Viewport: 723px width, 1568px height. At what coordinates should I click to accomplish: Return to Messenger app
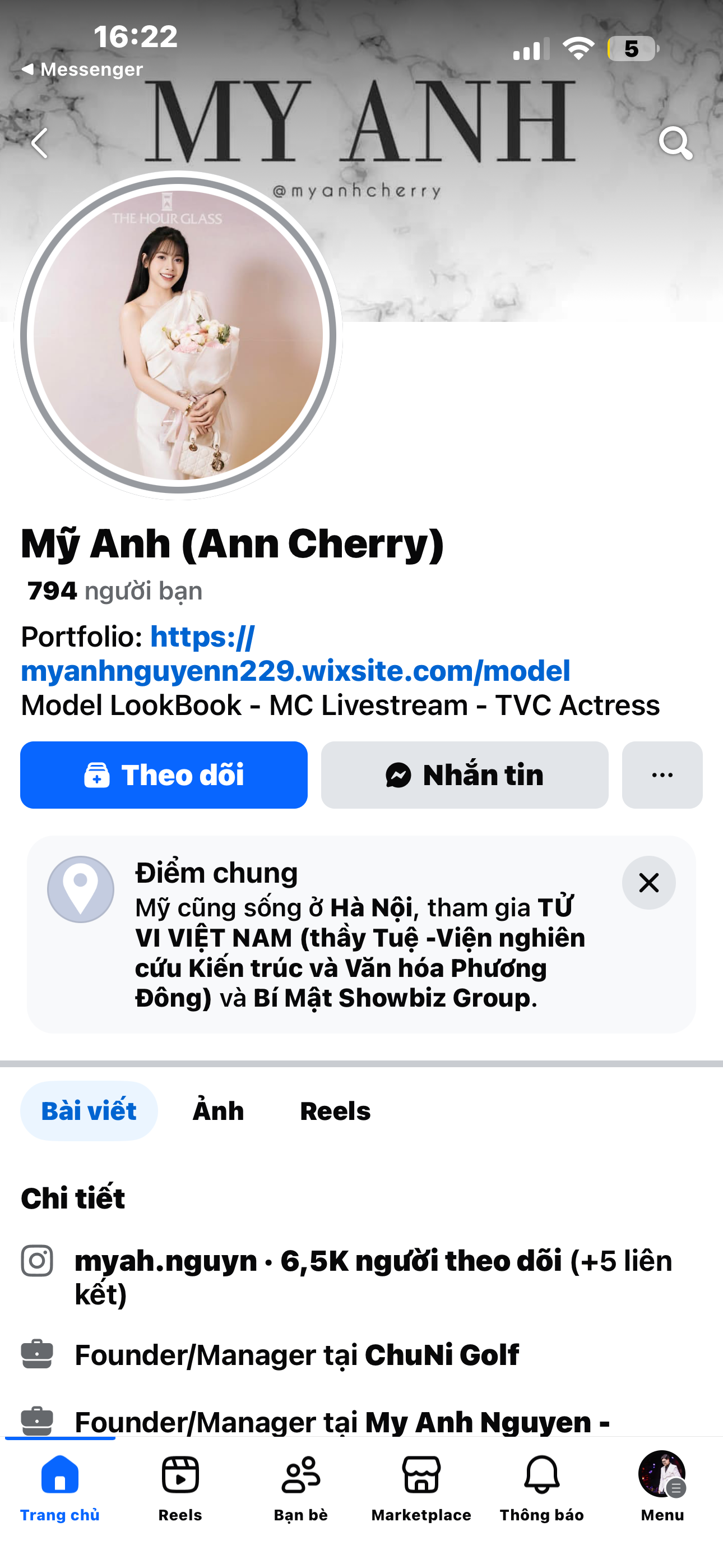(x=83, y=70)
